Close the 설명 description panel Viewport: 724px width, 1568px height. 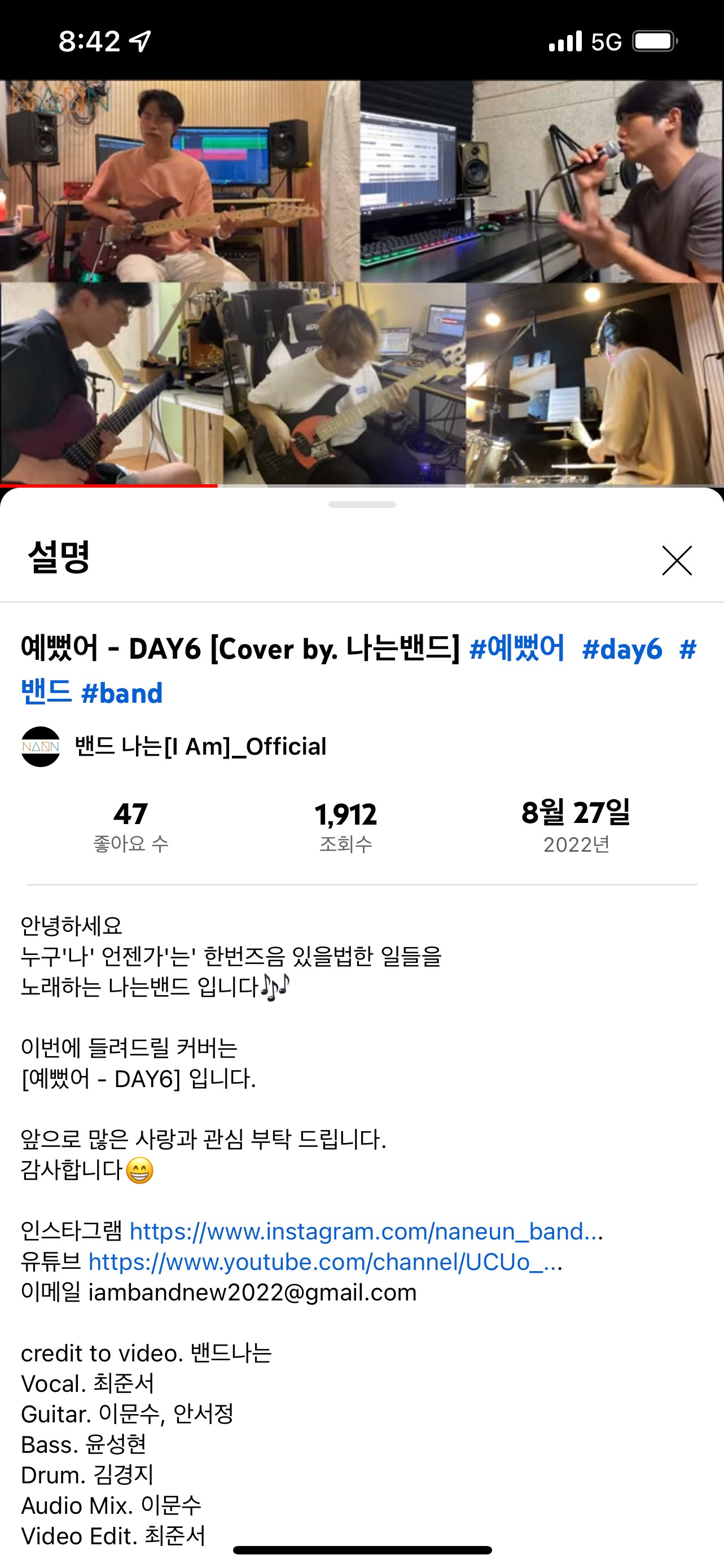[x=677, y=560]
